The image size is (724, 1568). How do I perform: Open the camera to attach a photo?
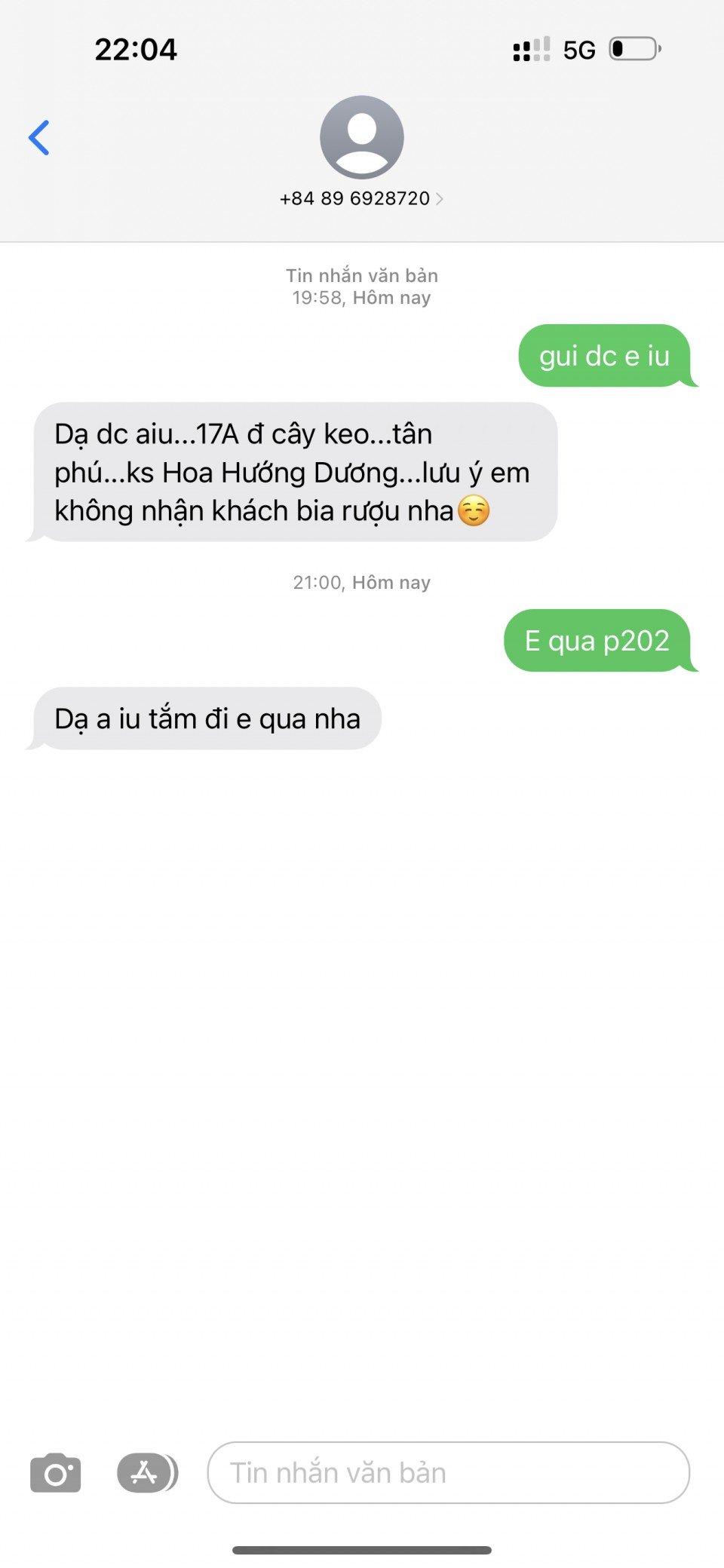click(x=55, y=1473)
